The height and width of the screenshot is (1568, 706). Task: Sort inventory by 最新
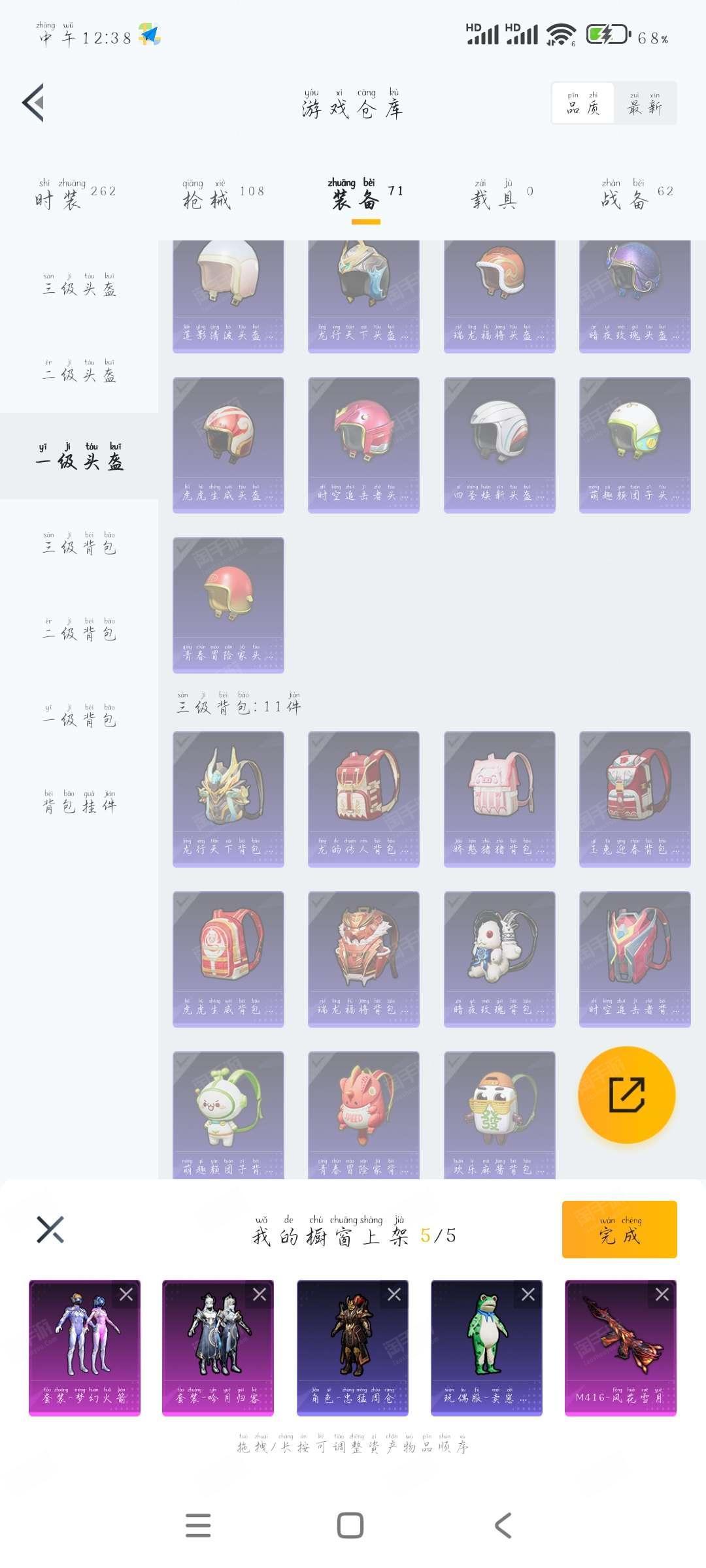tap(645, 103)
